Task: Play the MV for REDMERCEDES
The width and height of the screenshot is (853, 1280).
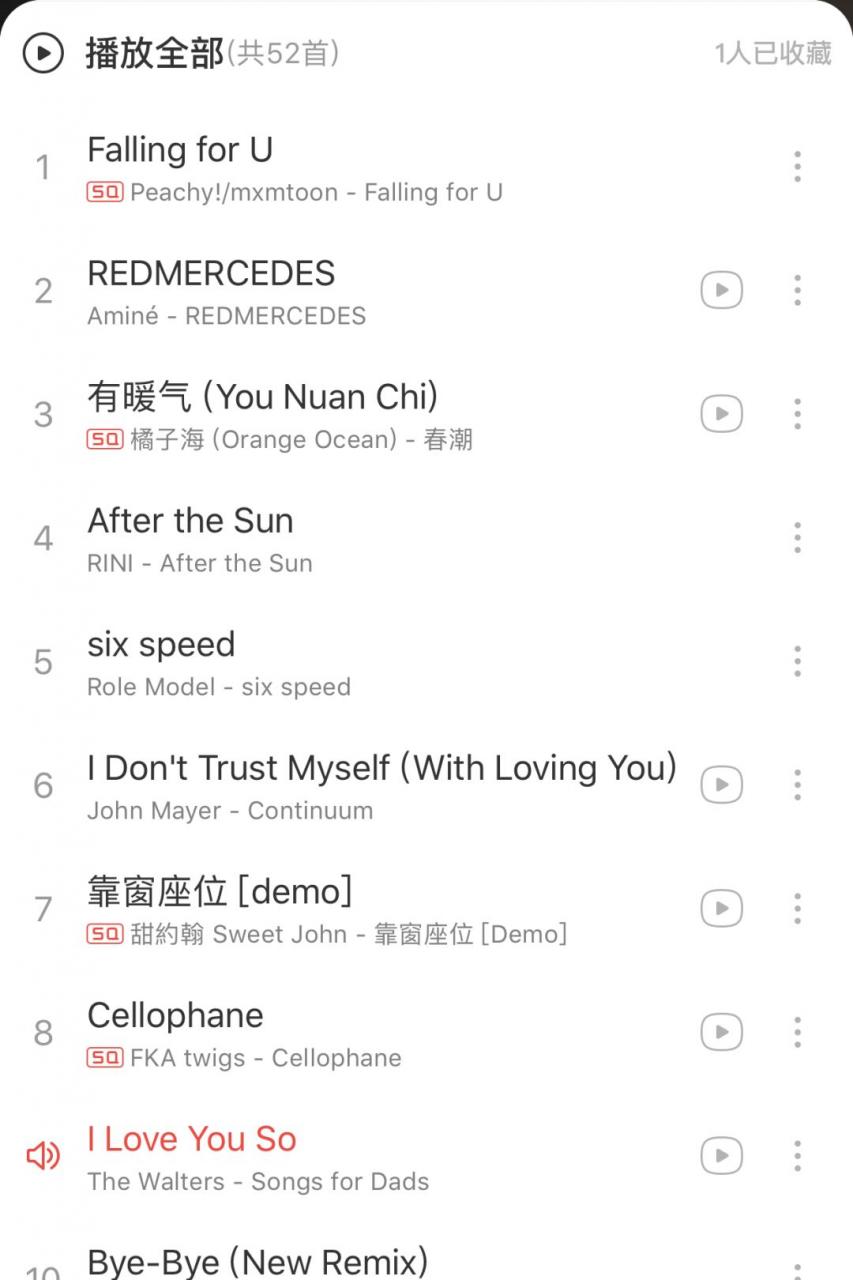Action: [x=721, y=290]
